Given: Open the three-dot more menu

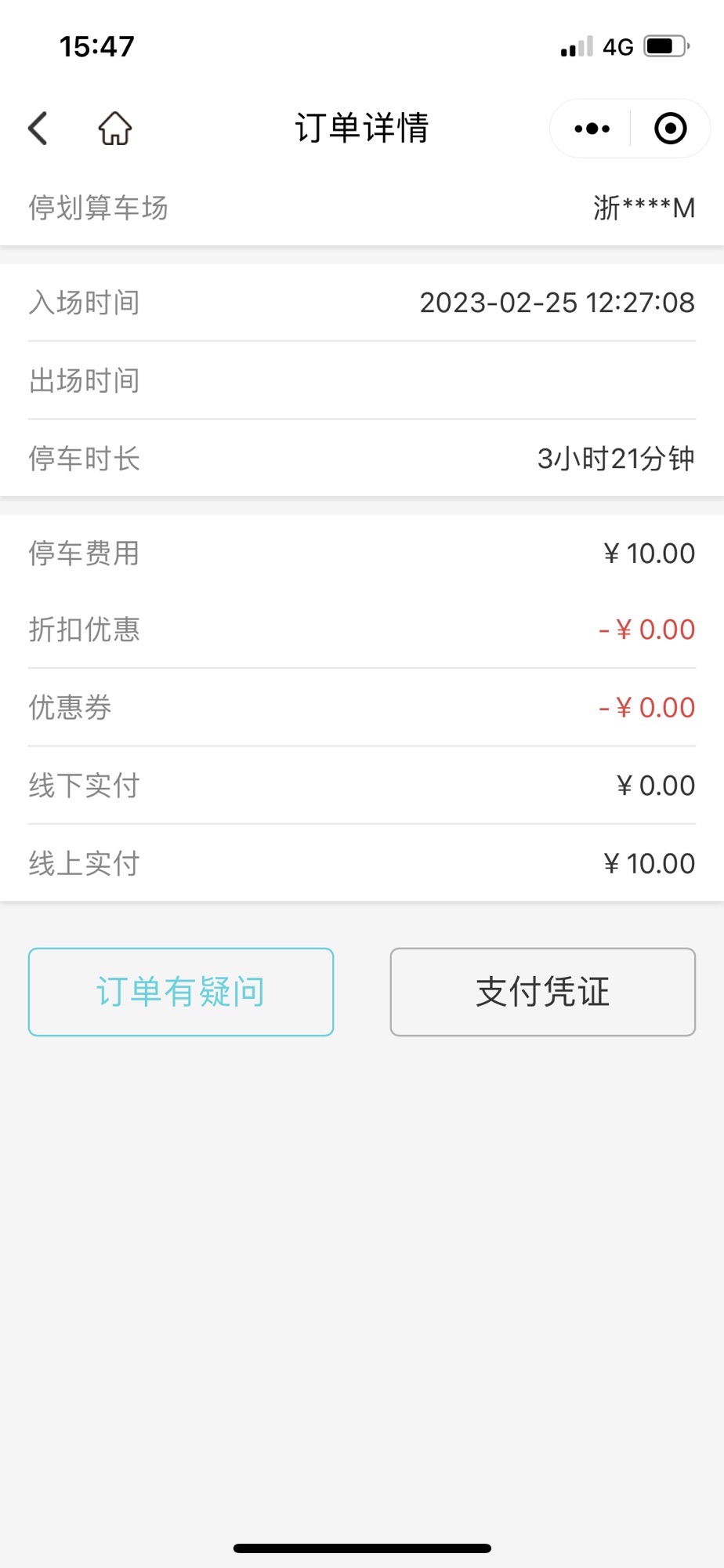Looking at the screenshot, I should click(592, 129).
